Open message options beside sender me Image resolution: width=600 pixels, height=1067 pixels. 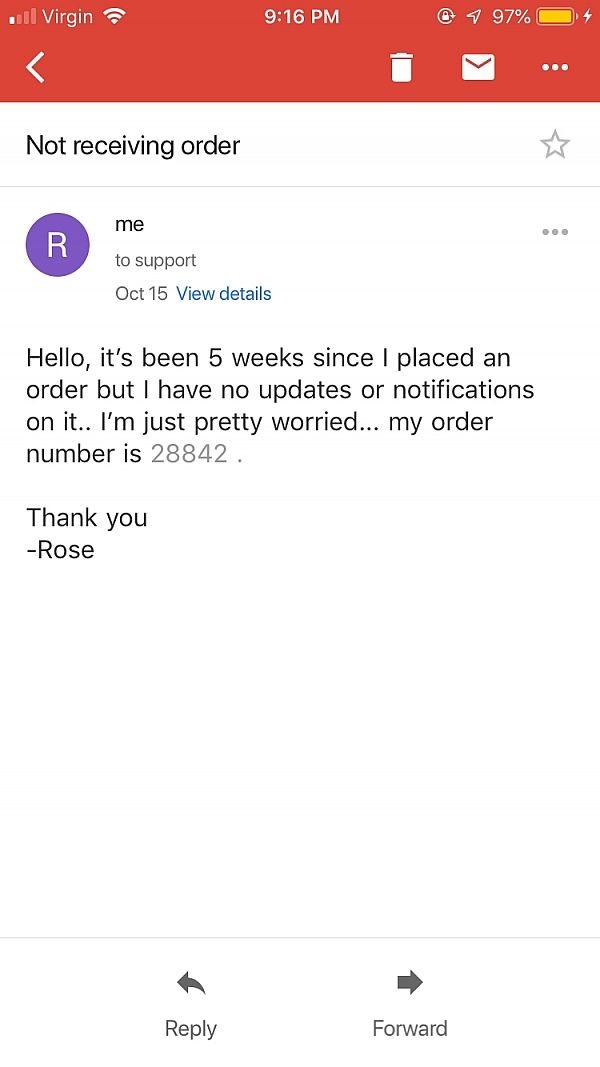[554, 232]
